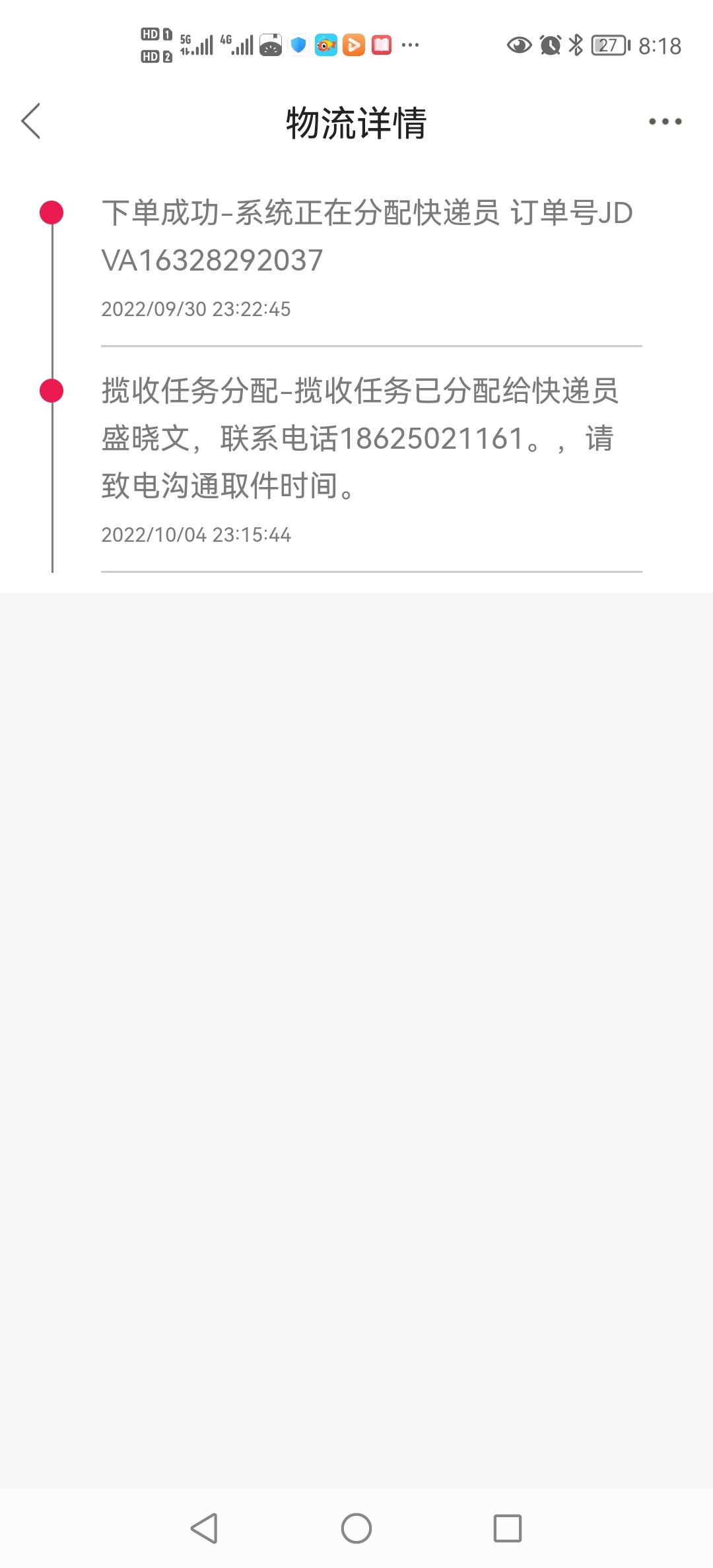
Task: Open the three-dot overflow menu
Action: click(x=665, y=121)
